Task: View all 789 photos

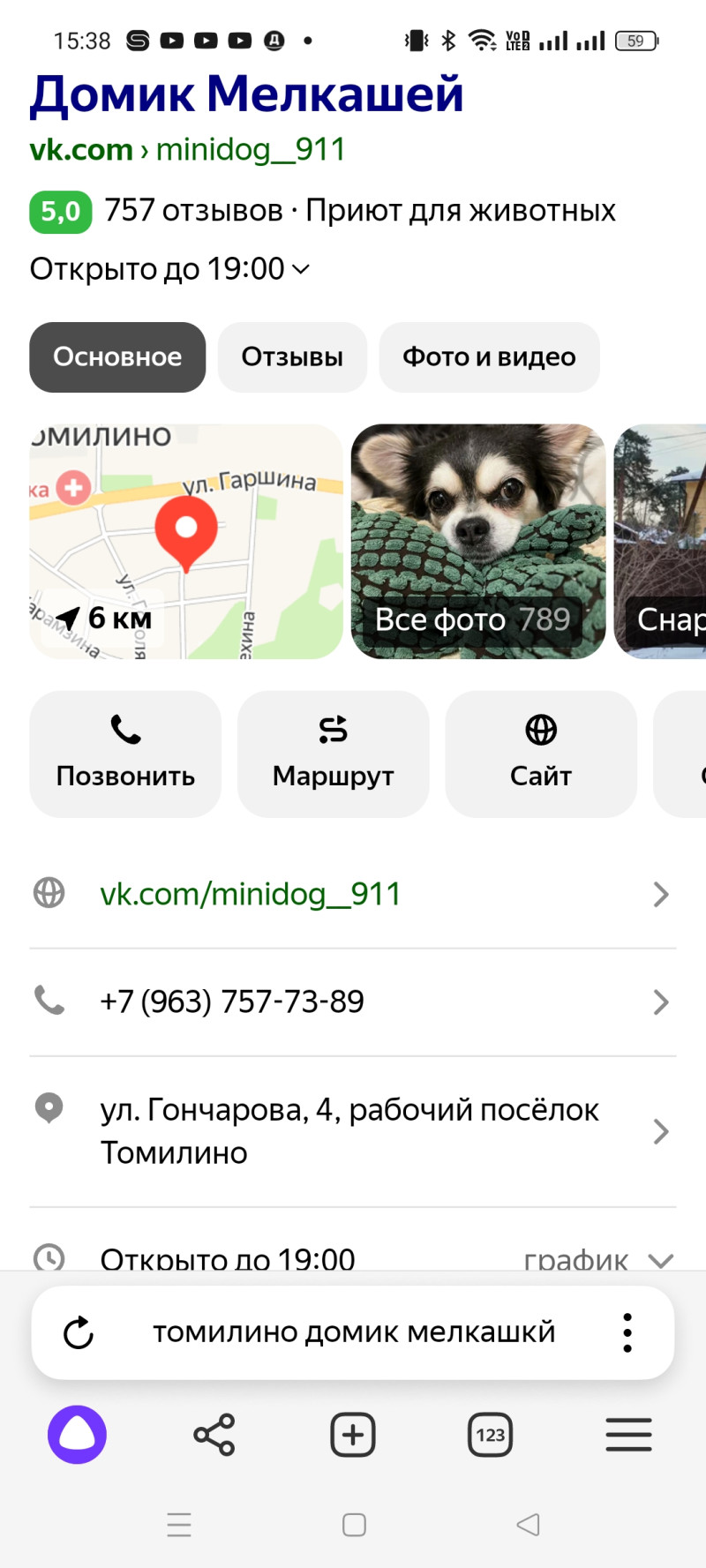Action: (477, 541)
